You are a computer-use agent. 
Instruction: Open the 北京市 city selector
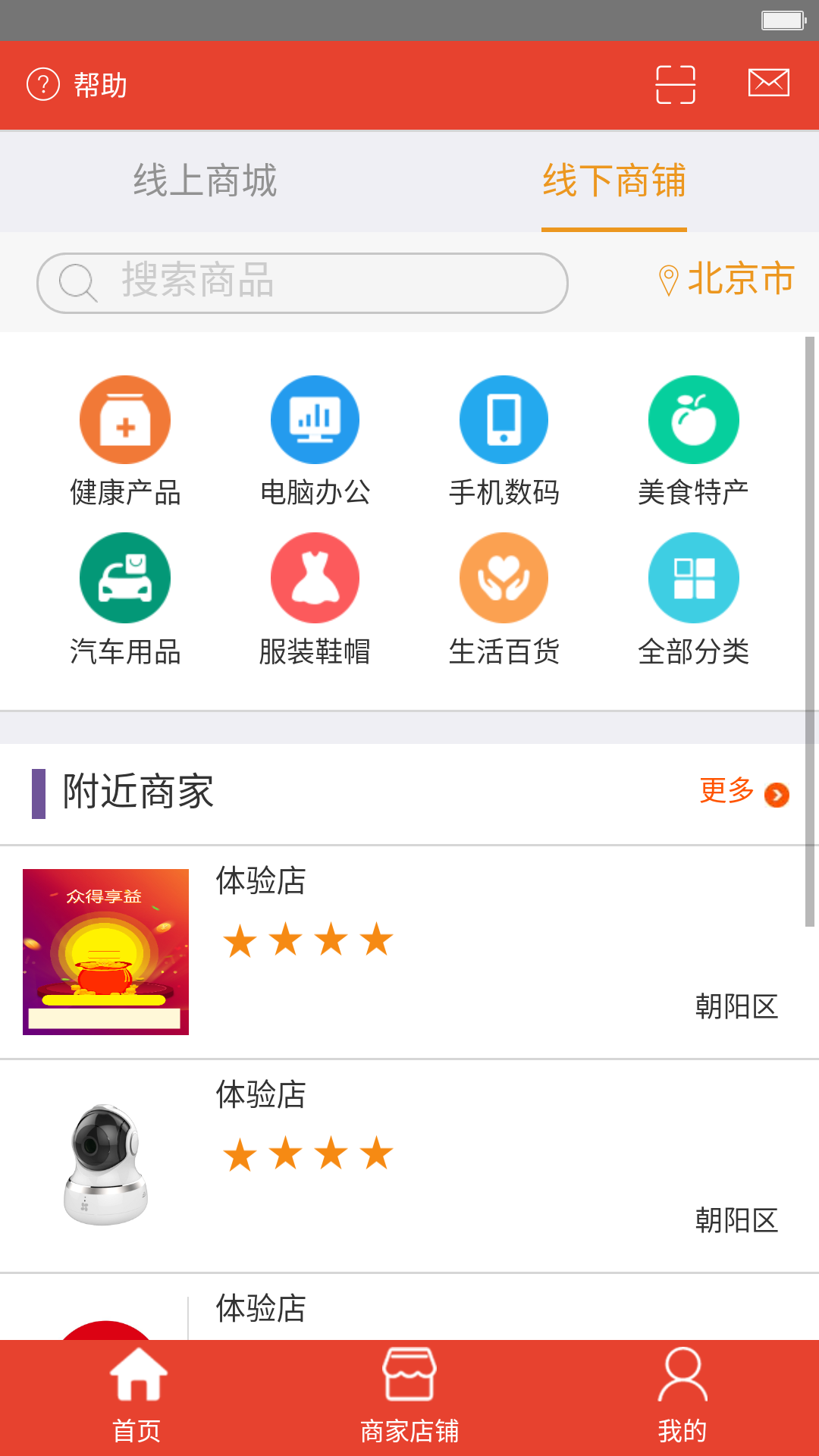pos(728,280)
